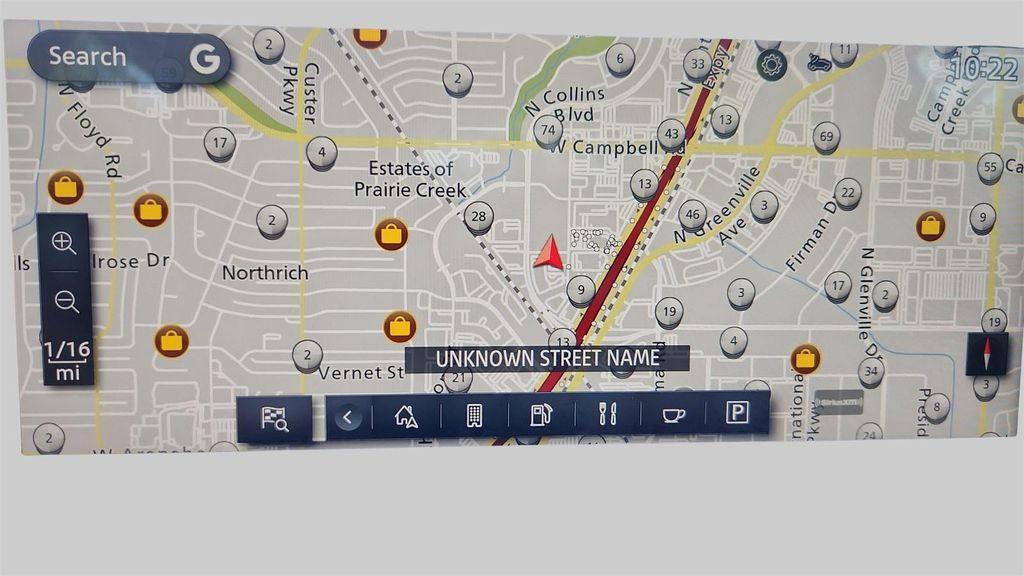Show nearby hotels via the building icon
Image resolution: width=1024 pixels, height=576 pixels.
pyautogui.click(x=475, y=416)
